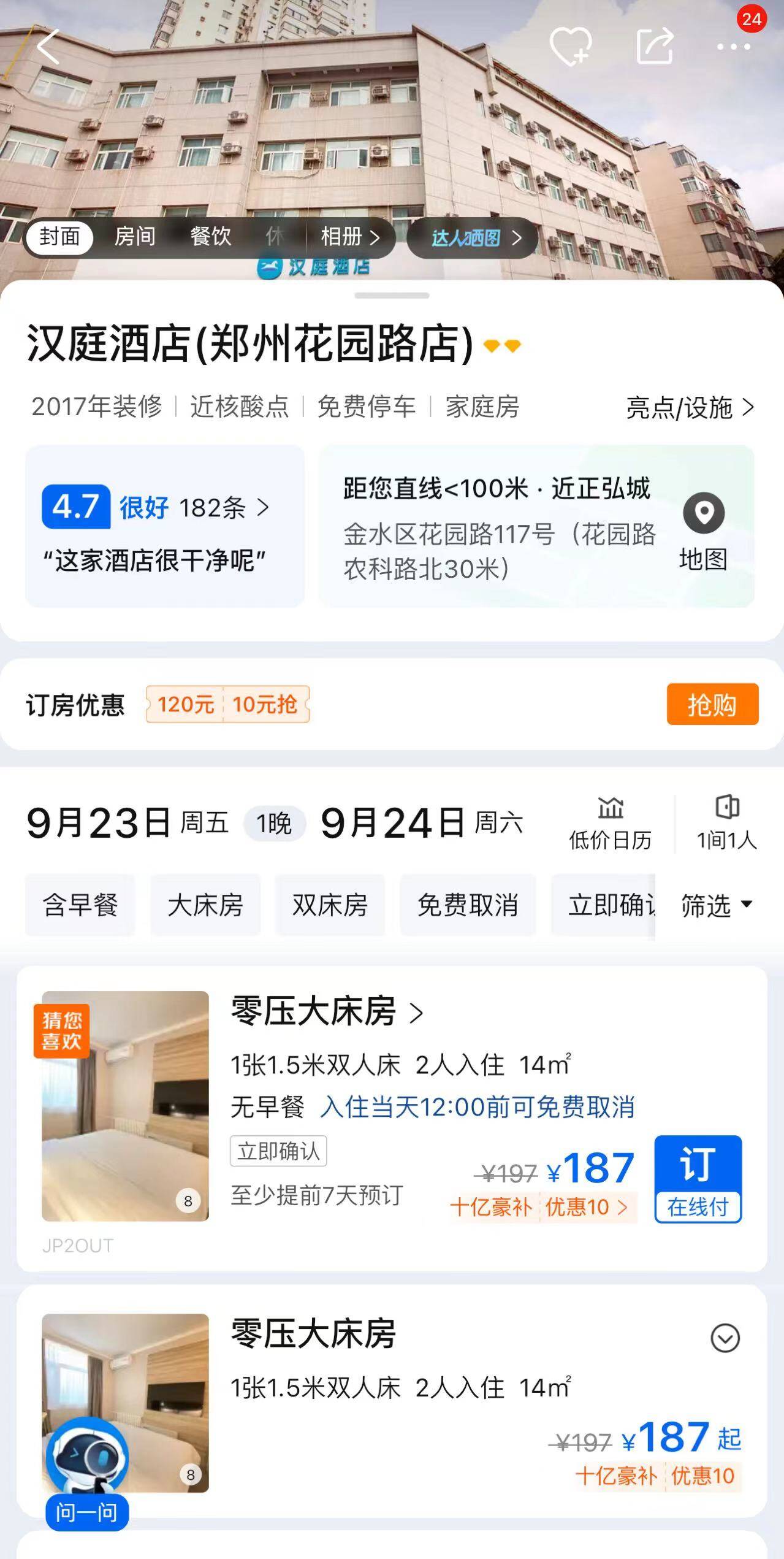Open 达人晒图 user photos
The height and width of the screenshot is (1559, 784).
[x=475, y=238]
